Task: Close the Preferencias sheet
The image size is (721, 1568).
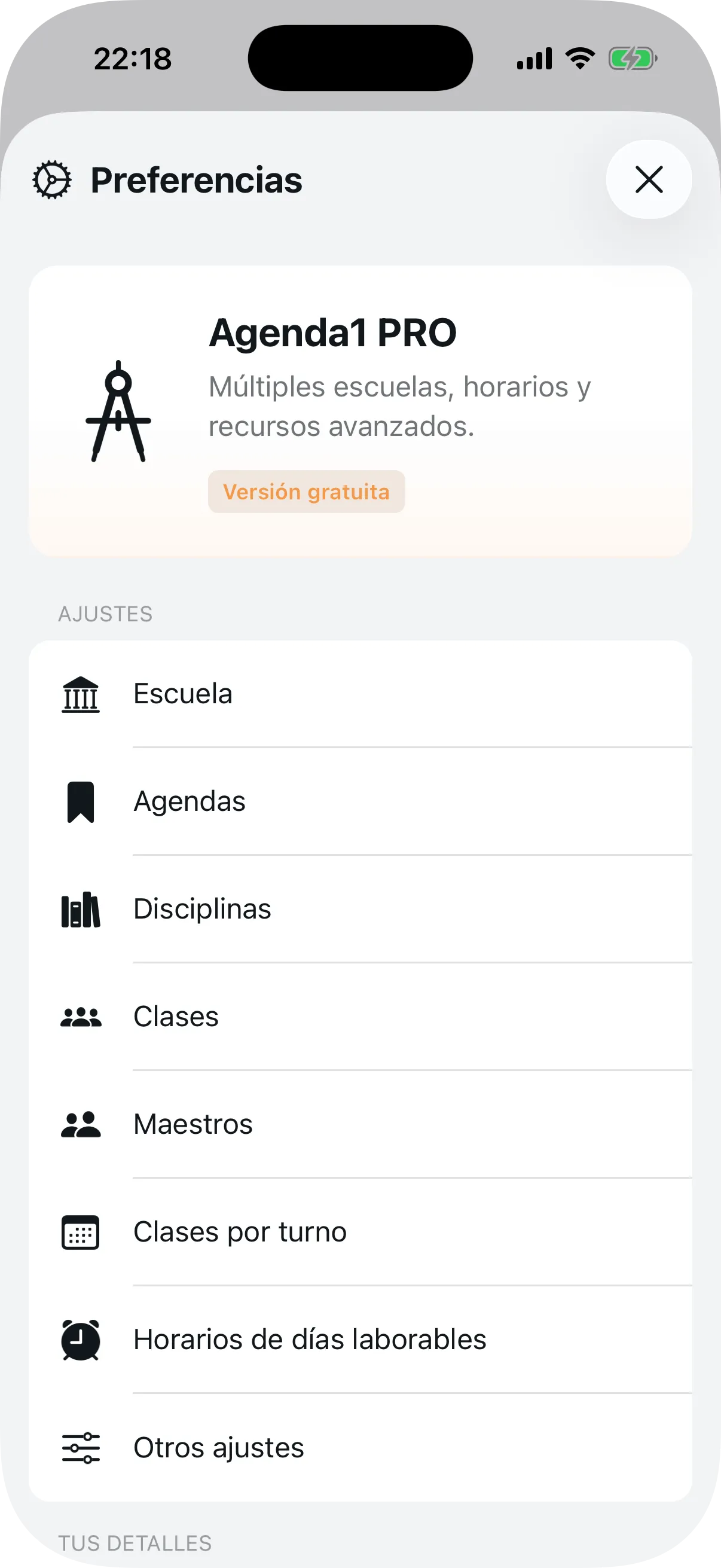Action: [x=649, y=179]
